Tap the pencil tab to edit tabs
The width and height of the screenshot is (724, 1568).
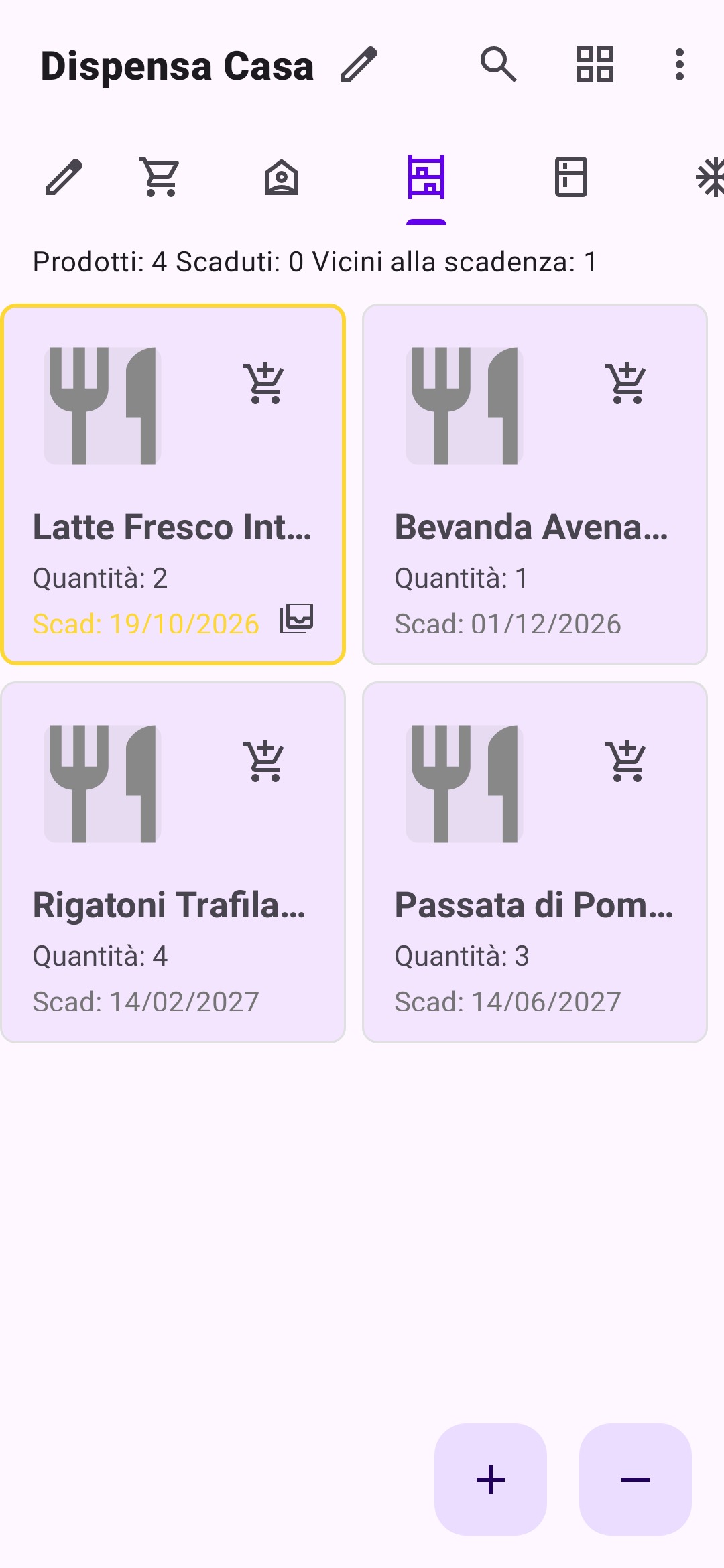point(64,177)
